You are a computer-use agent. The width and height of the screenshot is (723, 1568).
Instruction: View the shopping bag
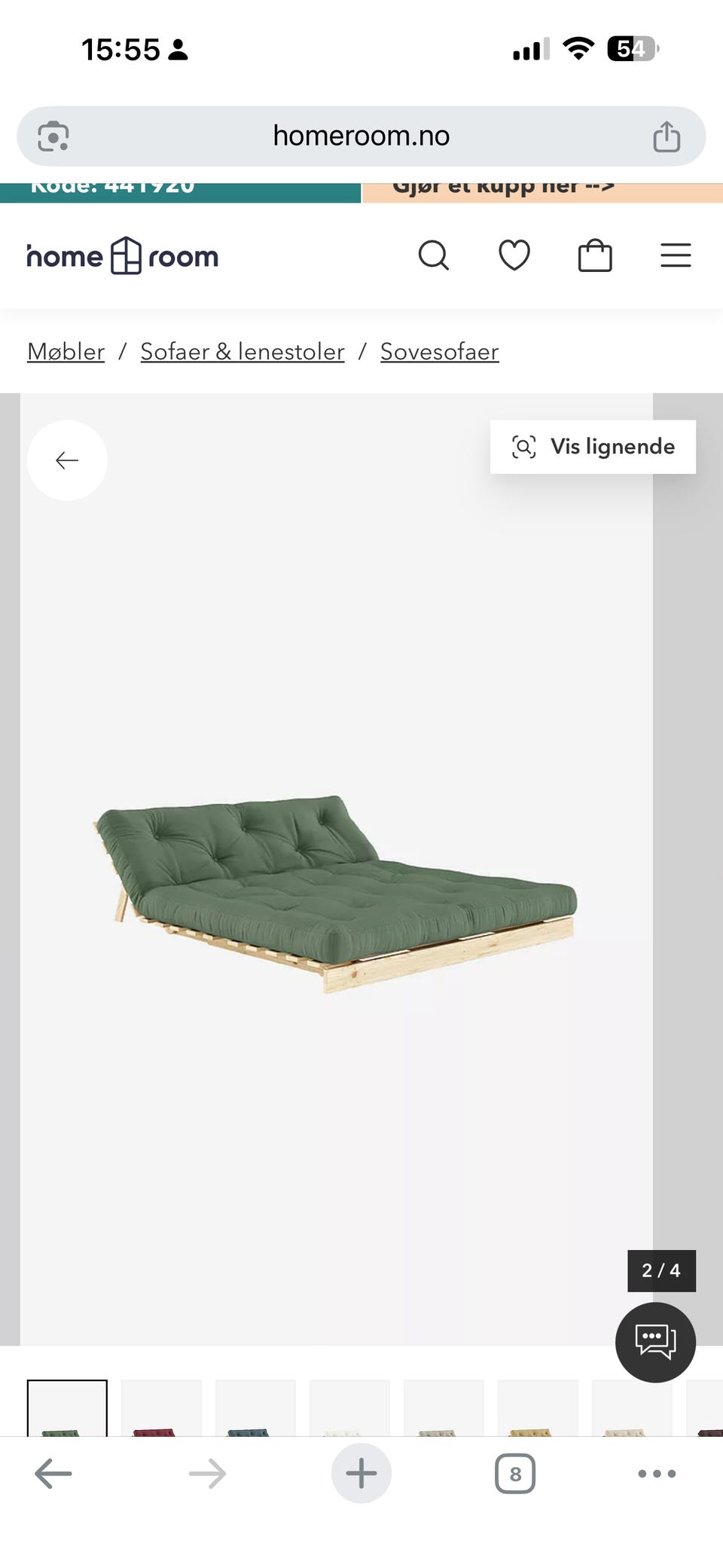[x=595, y=255]
